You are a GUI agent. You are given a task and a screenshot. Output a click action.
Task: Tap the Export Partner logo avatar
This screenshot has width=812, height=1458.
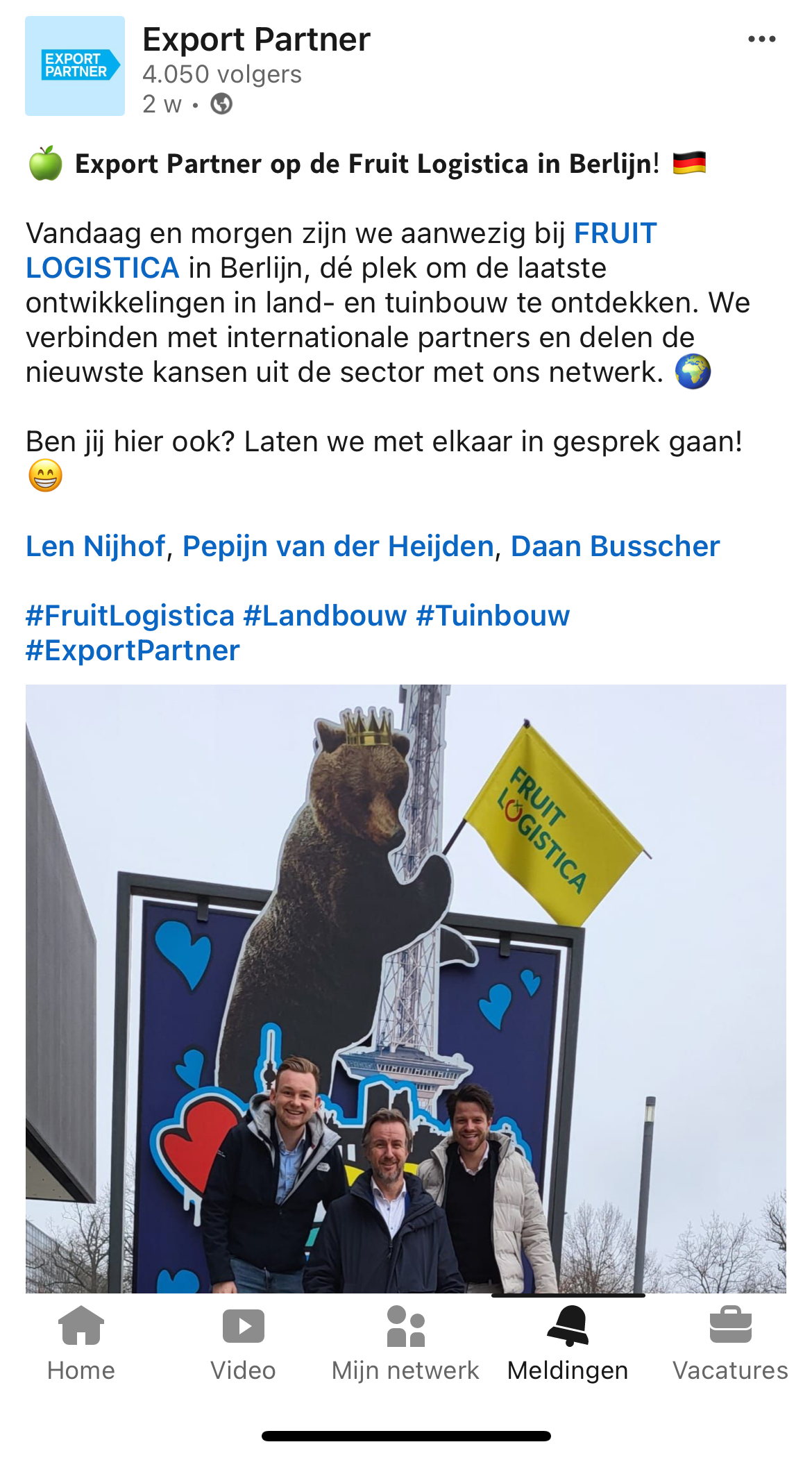(75, 66)
